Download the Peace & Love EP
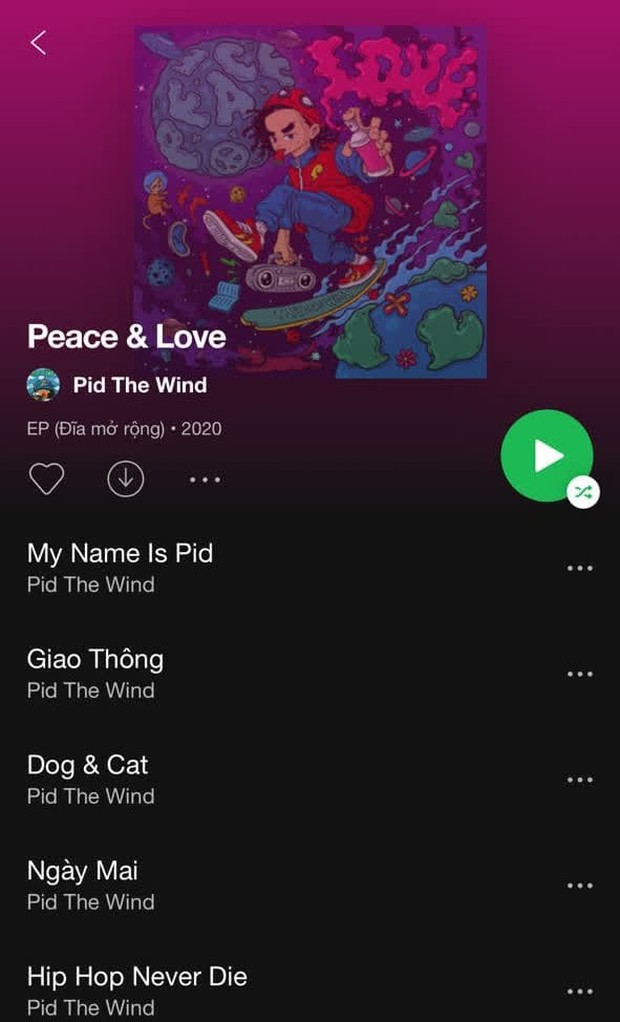 [126, 479]
